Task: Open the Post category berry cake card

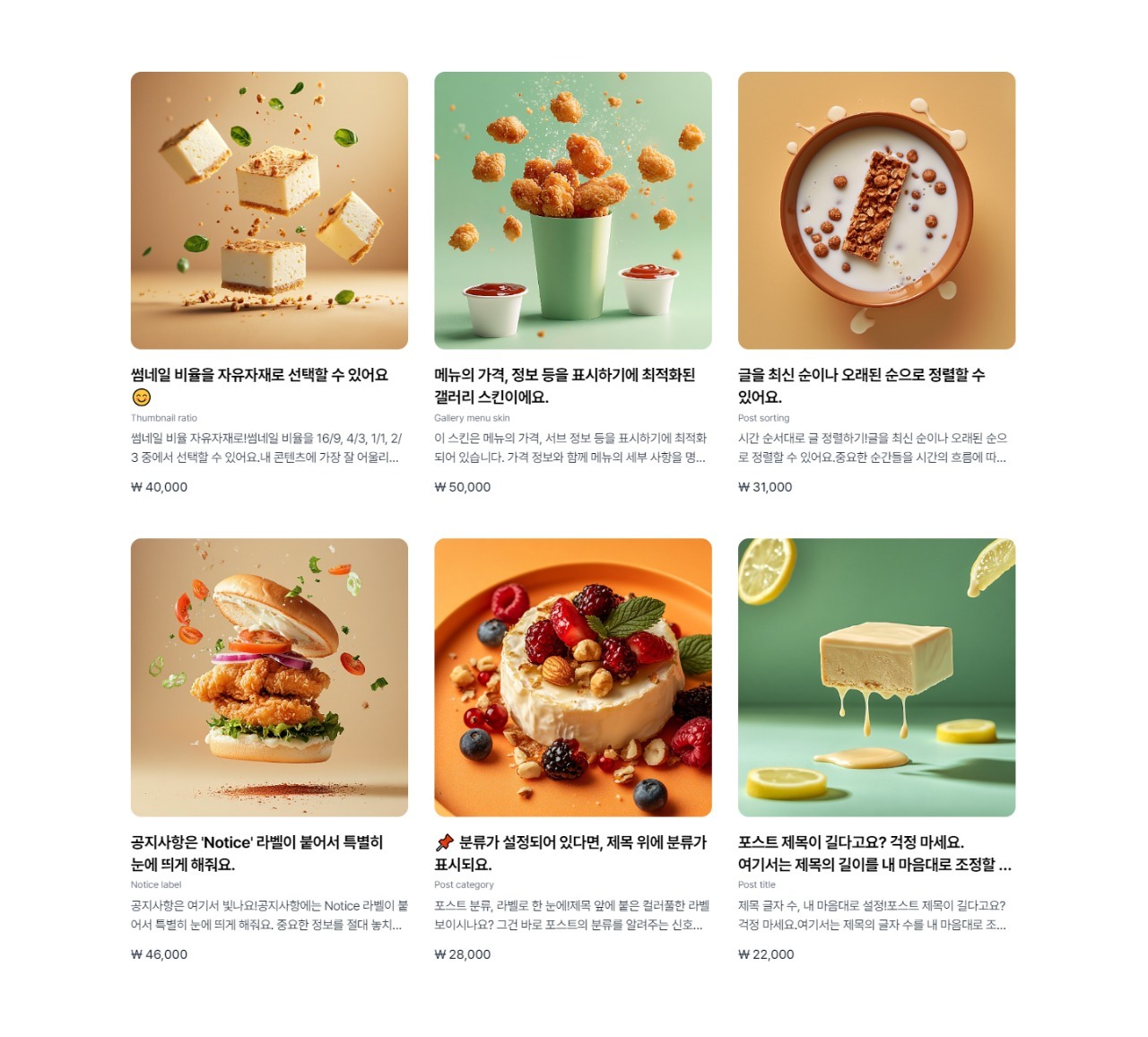Action: [572, 677]
